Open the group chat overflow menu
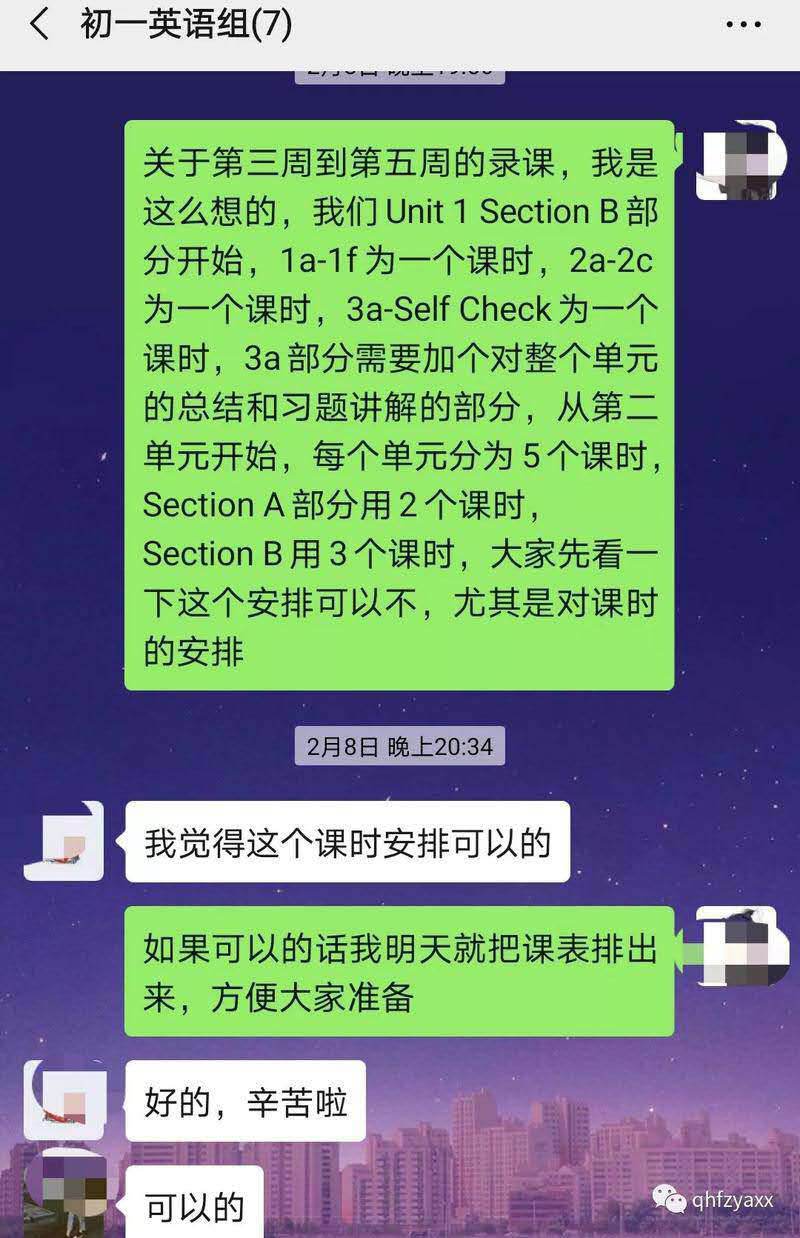This screenshot has height=1238, width=800. pyautogui.click(x=745, y=25)
